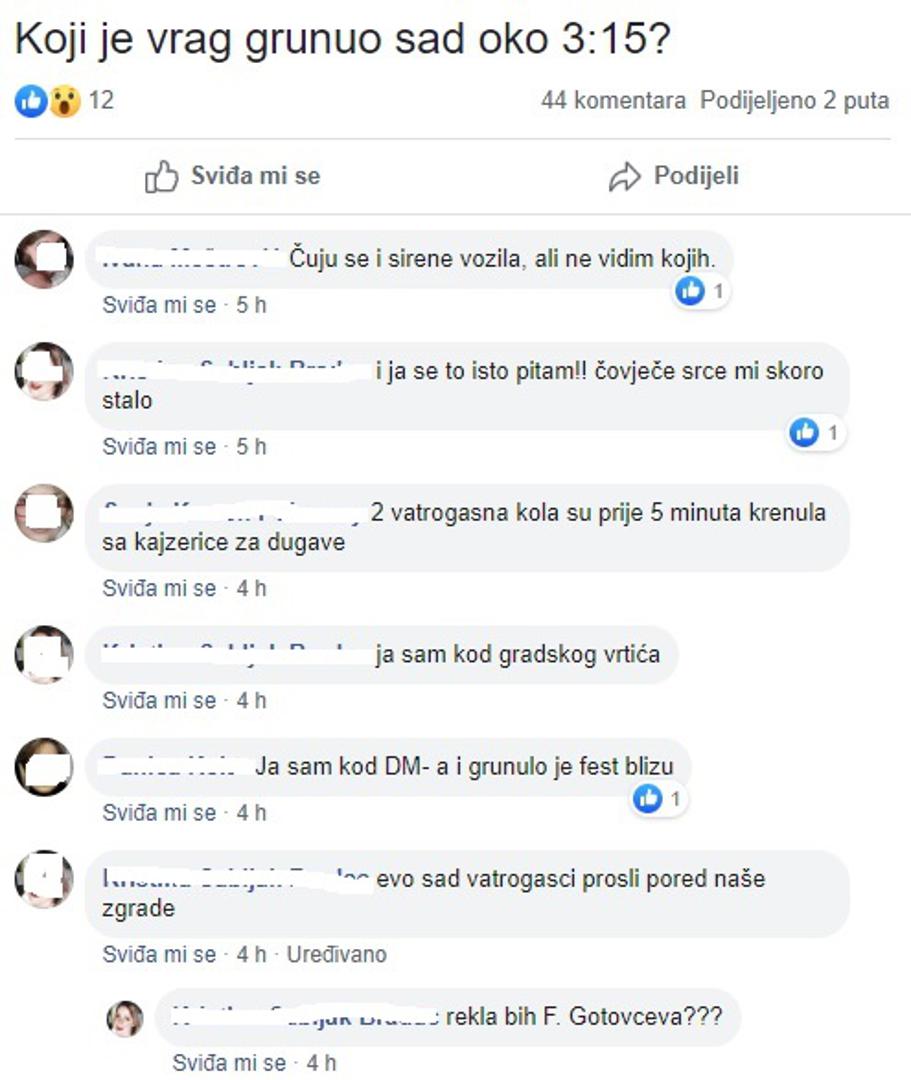This screenshot has width=911, height=1080.
Task: Like the comment about sirene vozila
Action: pyautogui.click(x=159, y=305)
